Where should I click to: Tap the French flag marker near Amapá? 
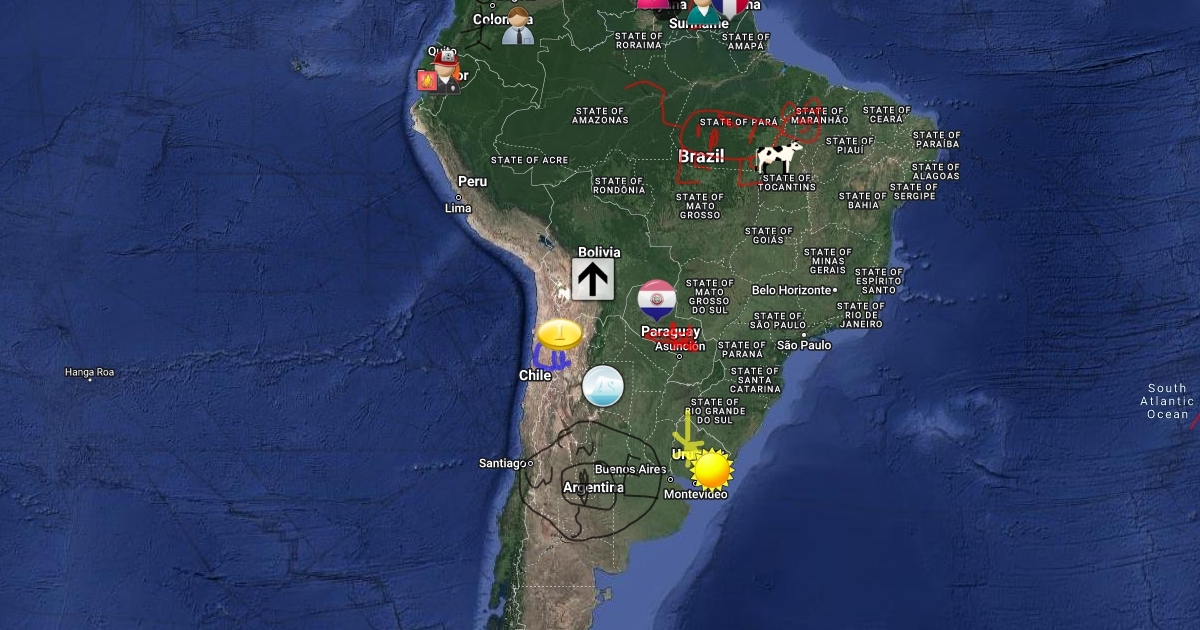coord(731,7)
